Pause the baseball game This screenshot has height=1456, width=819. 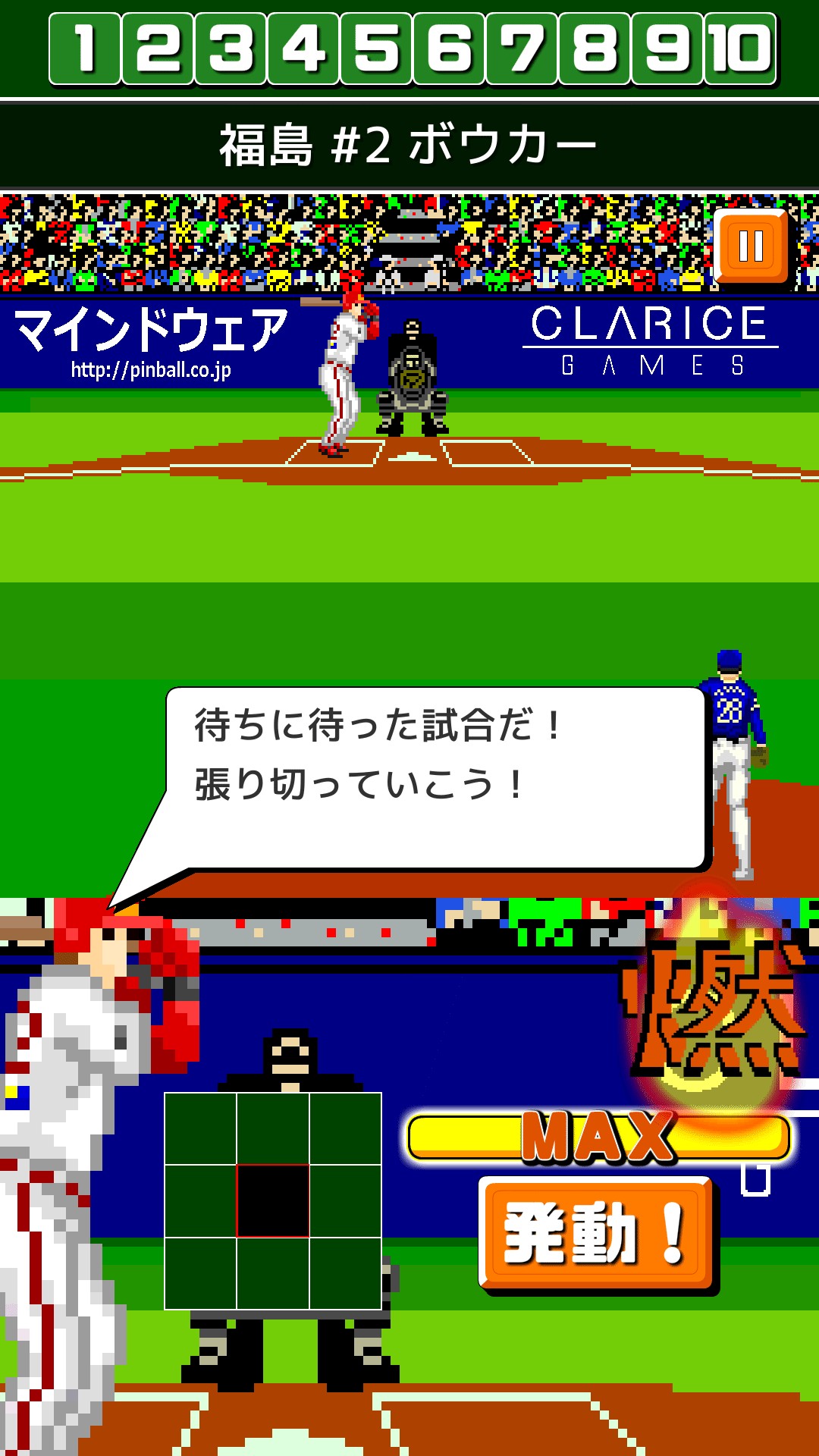click(751, 246)
